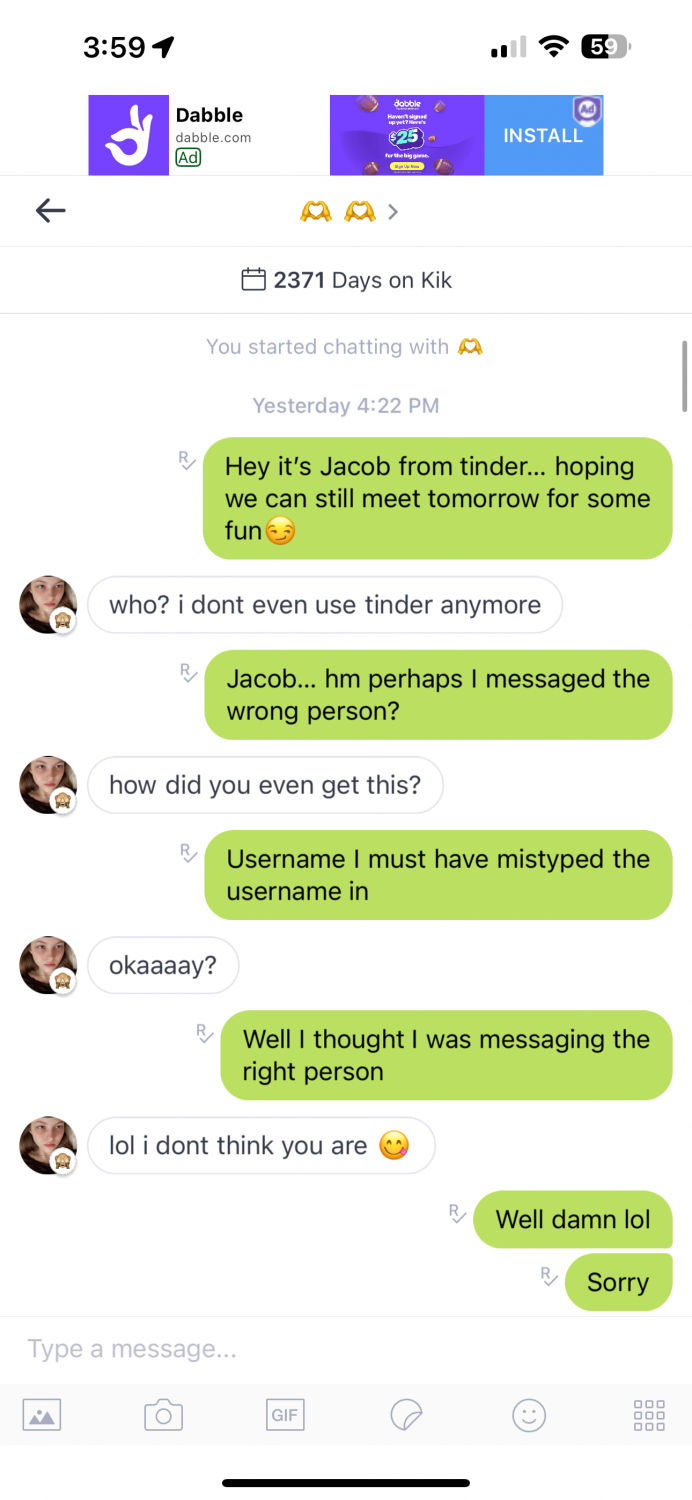
Task: Go back to the chat list
Action: (x=50, y=210)
